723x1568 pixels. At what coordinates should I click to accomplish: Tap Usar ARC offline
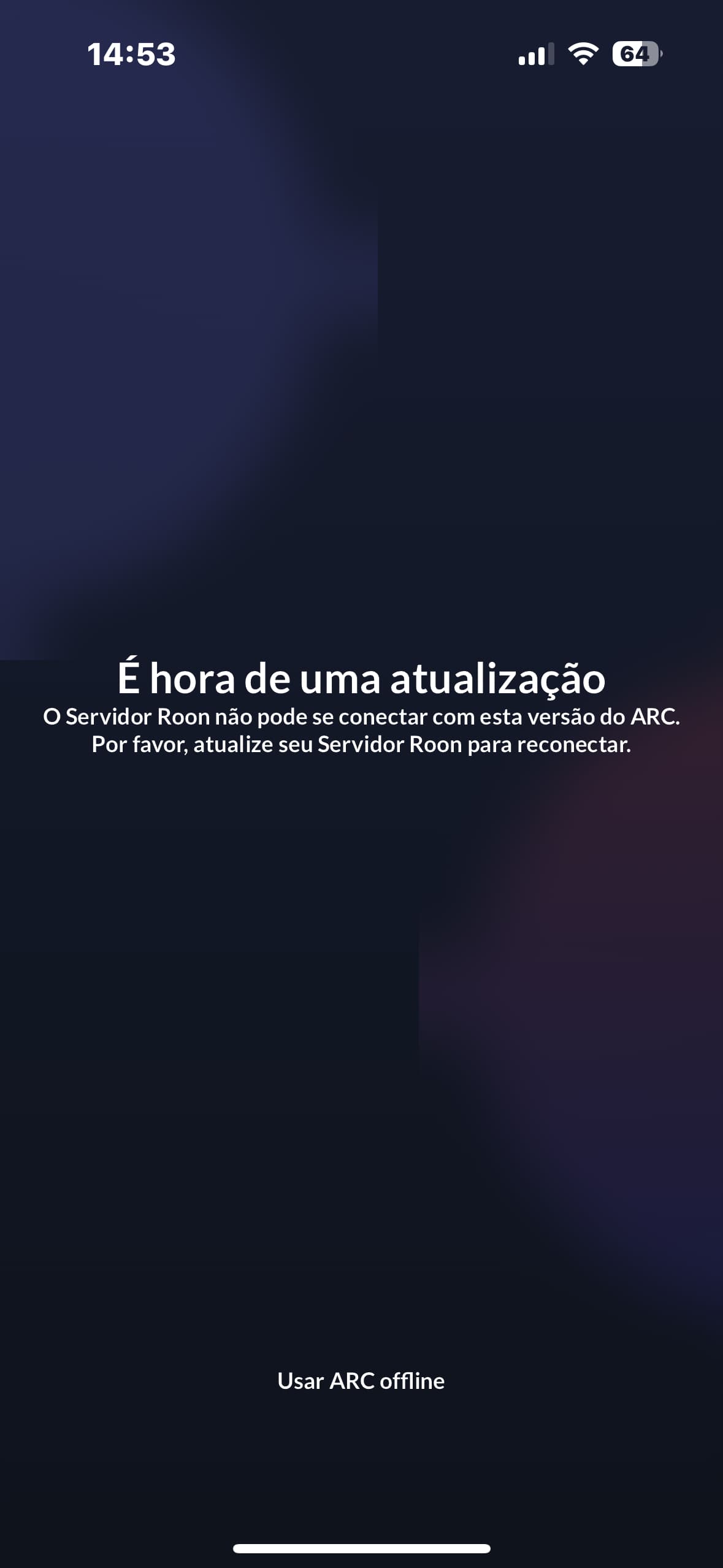point(361,1380)
